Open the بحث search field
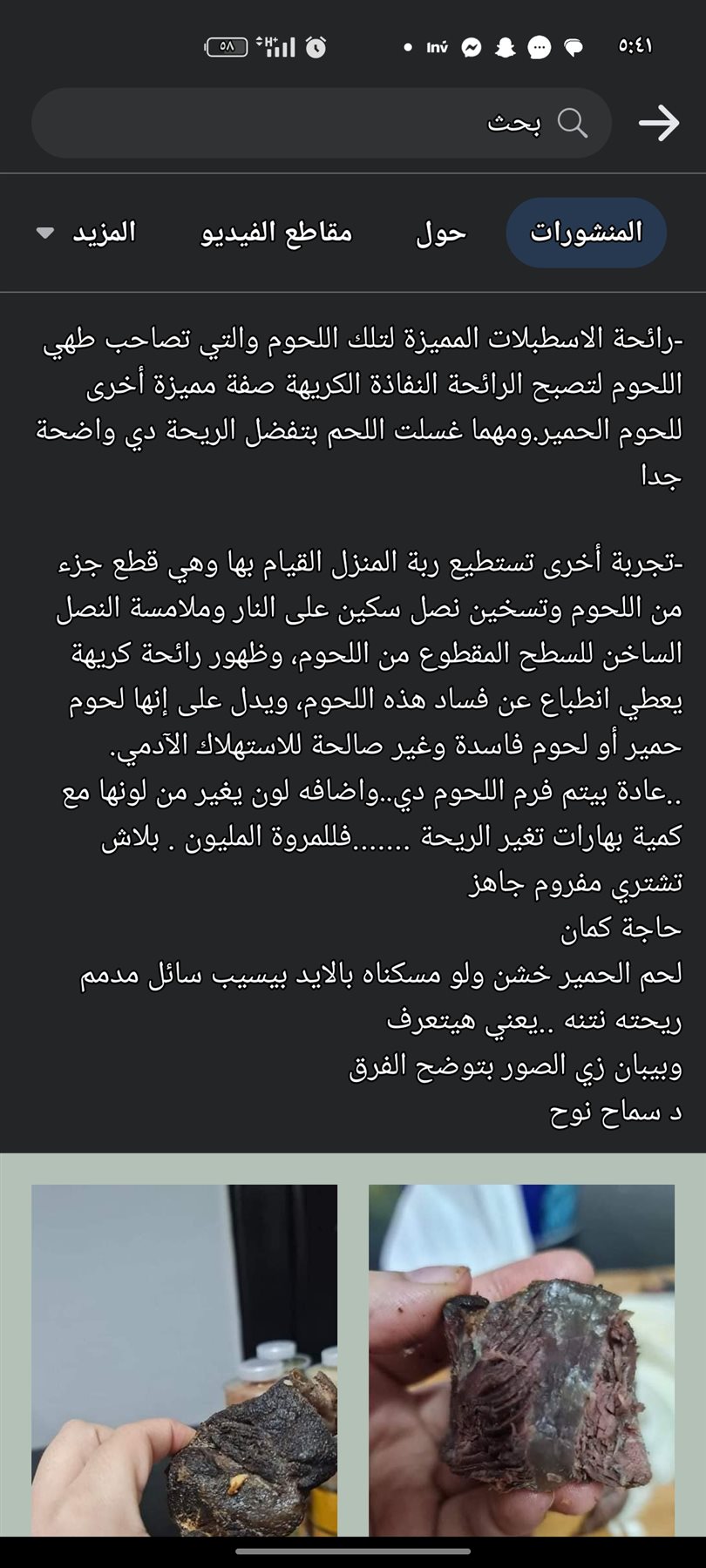 [322, 123]
